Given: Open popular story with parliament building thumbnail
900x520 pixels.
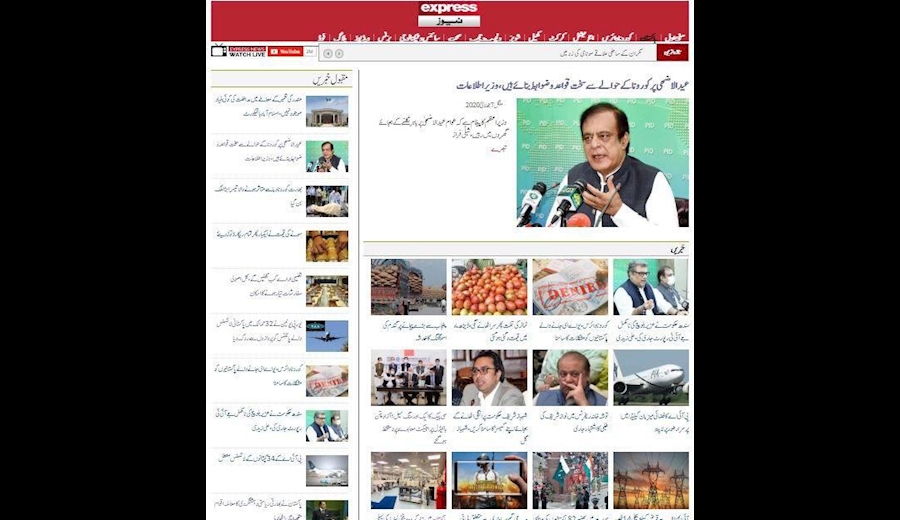Looking at the screenshot, I should pyautogui.click(x=326, y=110).
